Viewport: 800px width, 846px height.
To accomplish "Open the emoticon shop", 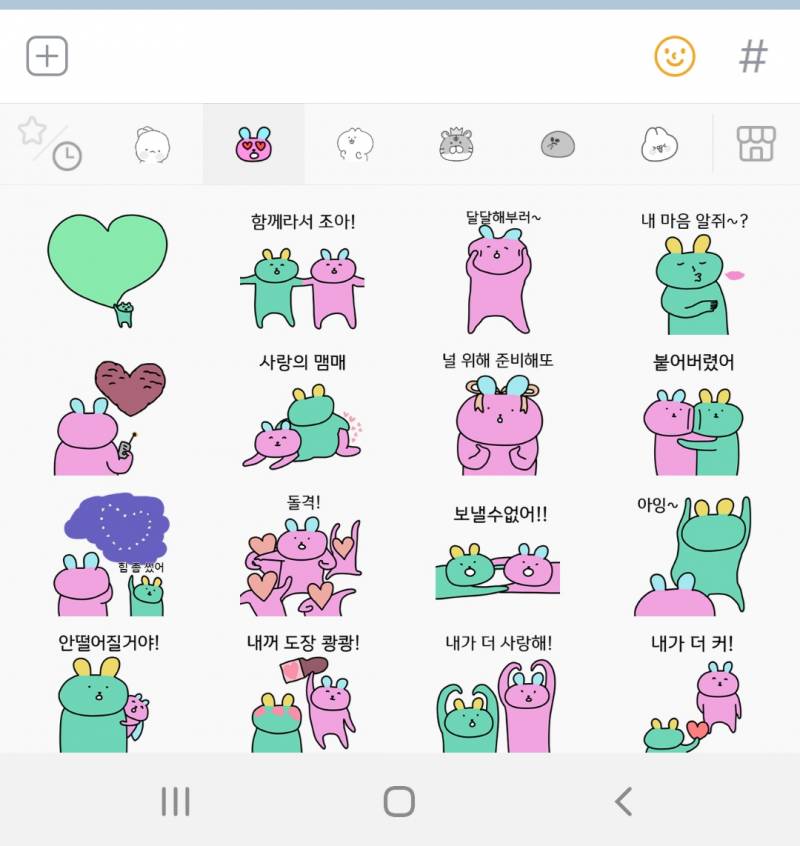I will (x=755, y=142).
